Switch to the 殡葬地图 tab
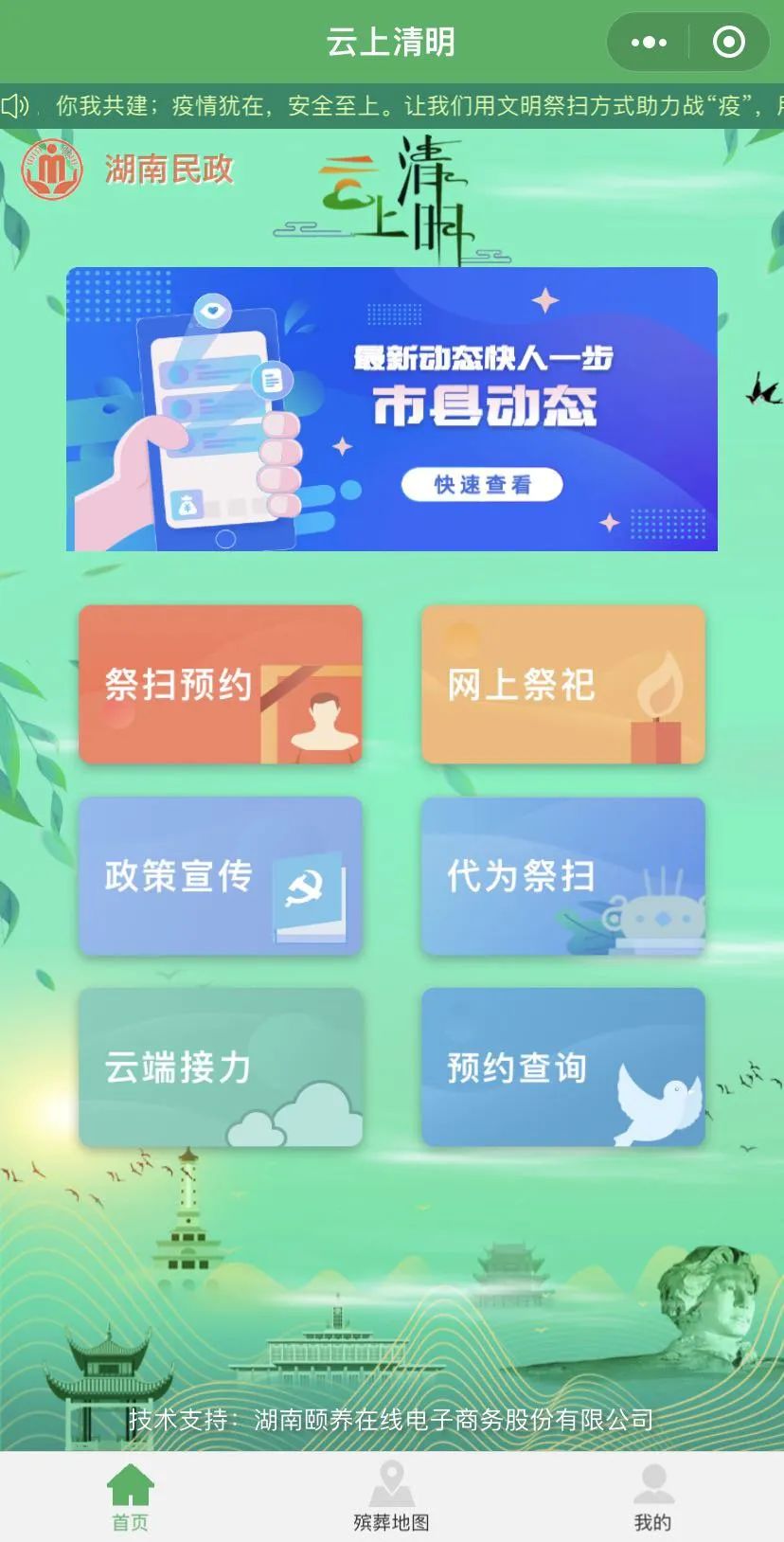Viewport: 784px width, 1542px height. click(391, 1497)
